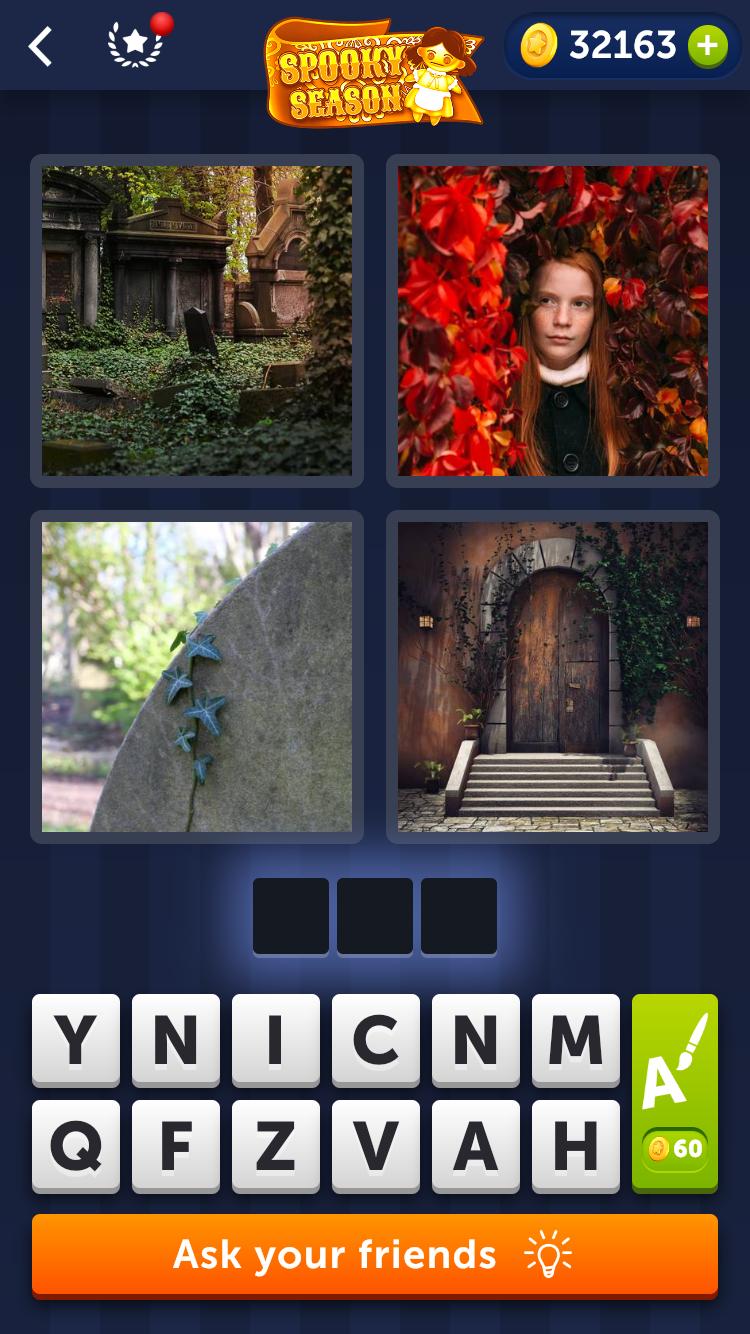
Task: Select the letter Y tile
Action: point(76,1040)
